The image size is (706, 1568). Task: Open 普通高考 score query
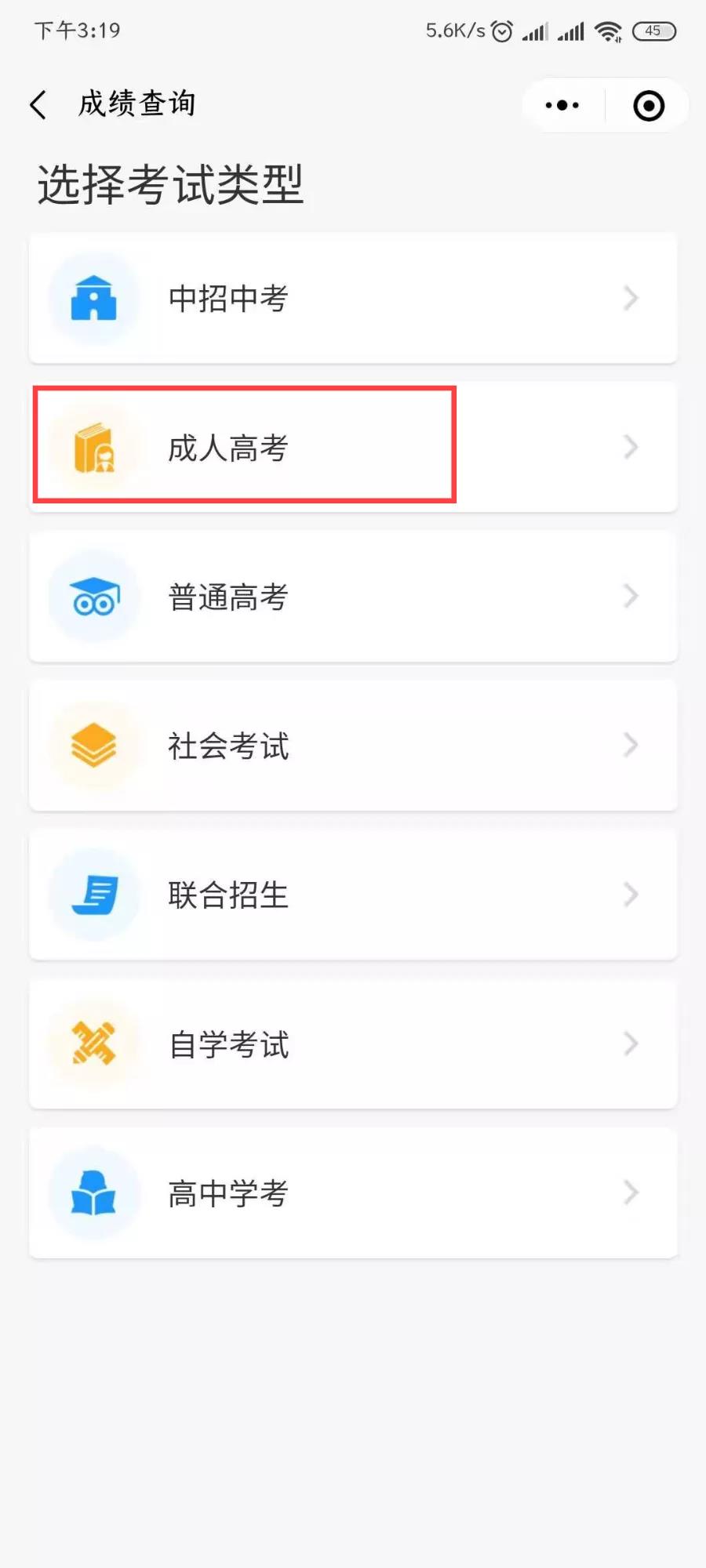click(x=353, y=597)
